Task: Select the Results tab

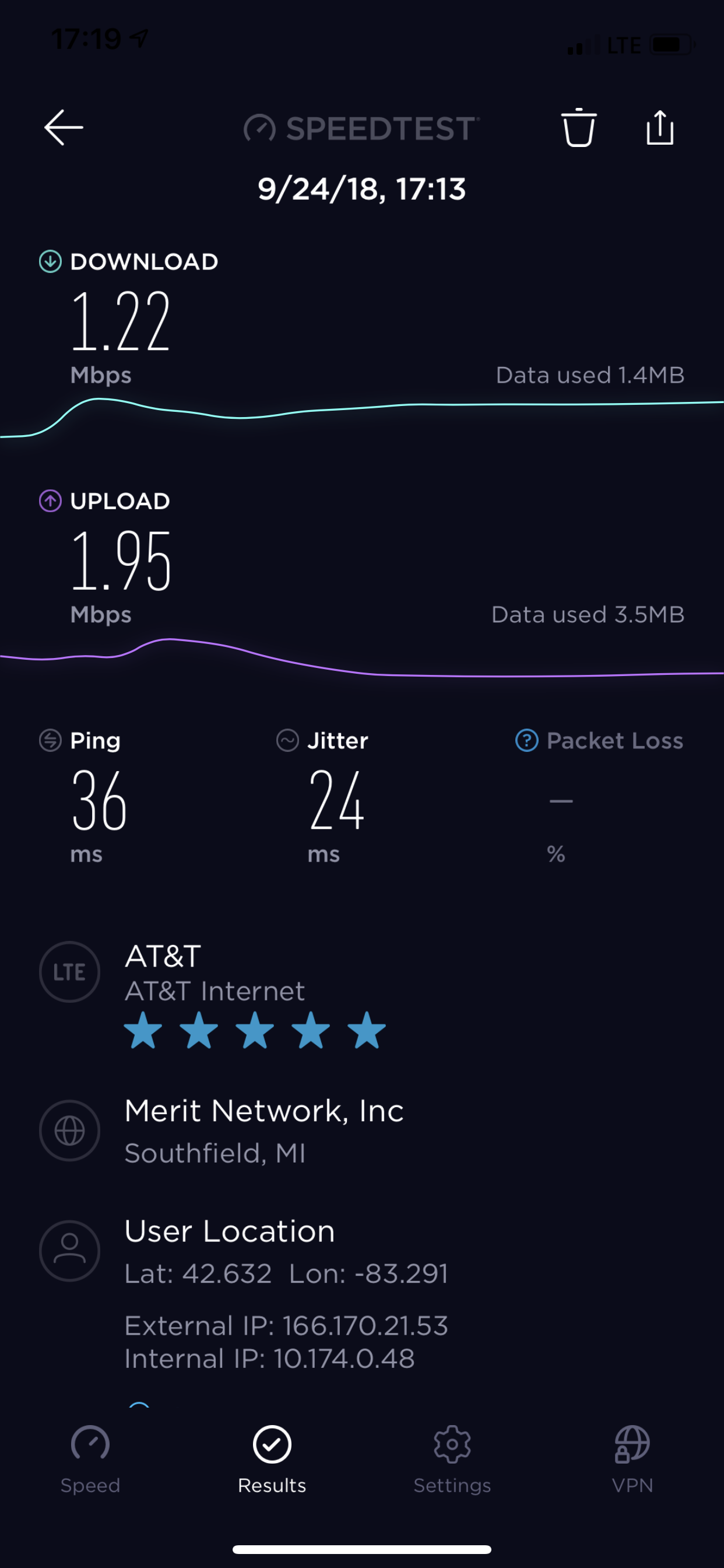Action: click(272, 1459)
